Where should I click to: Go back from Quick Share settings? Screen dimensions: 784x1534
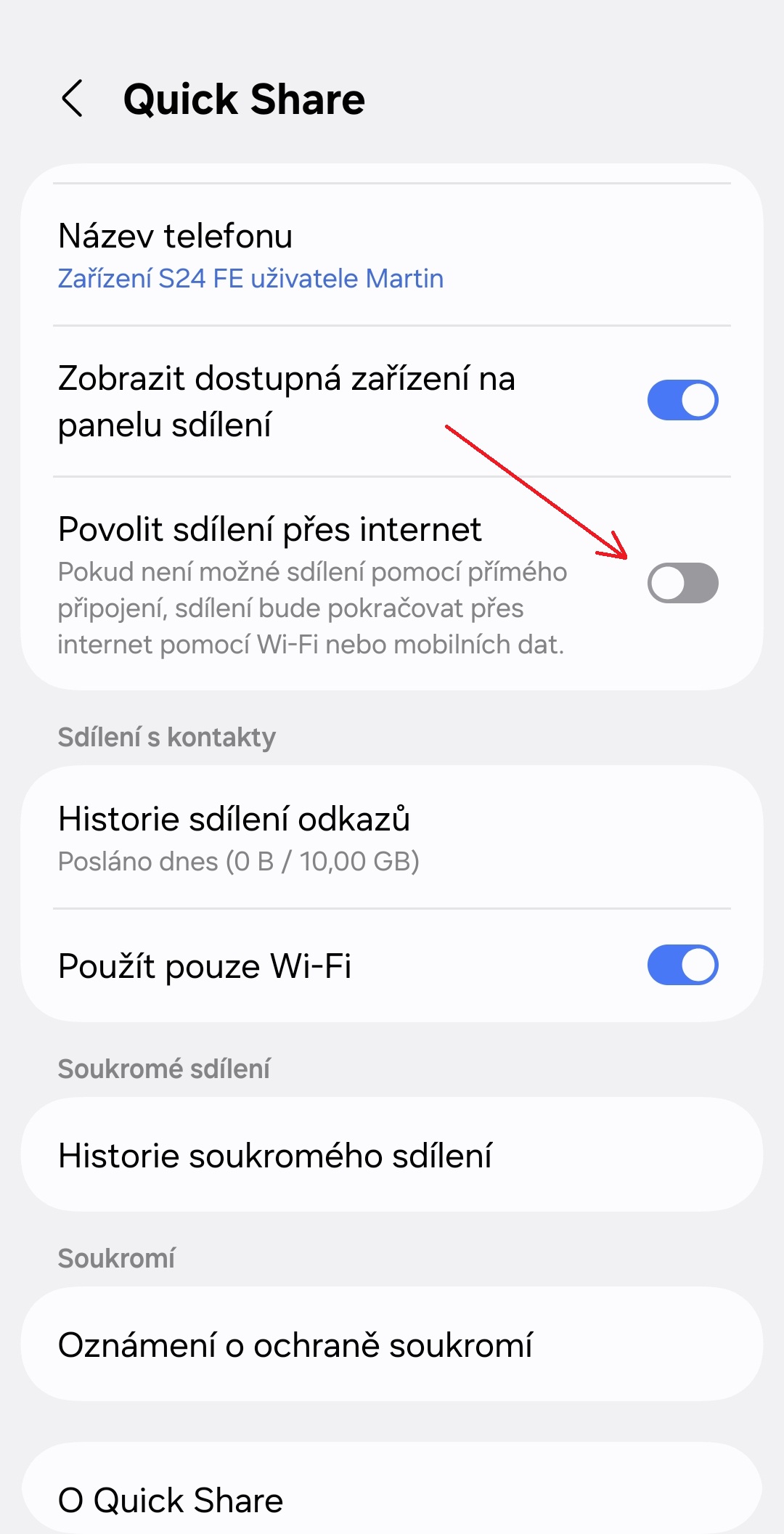coord(72,99)
